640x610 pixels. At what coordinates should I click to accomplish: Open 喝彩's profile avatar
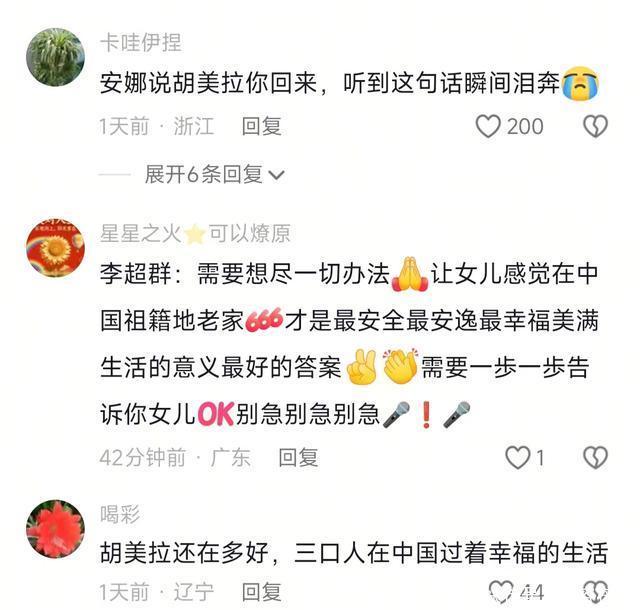coord(55,529)
